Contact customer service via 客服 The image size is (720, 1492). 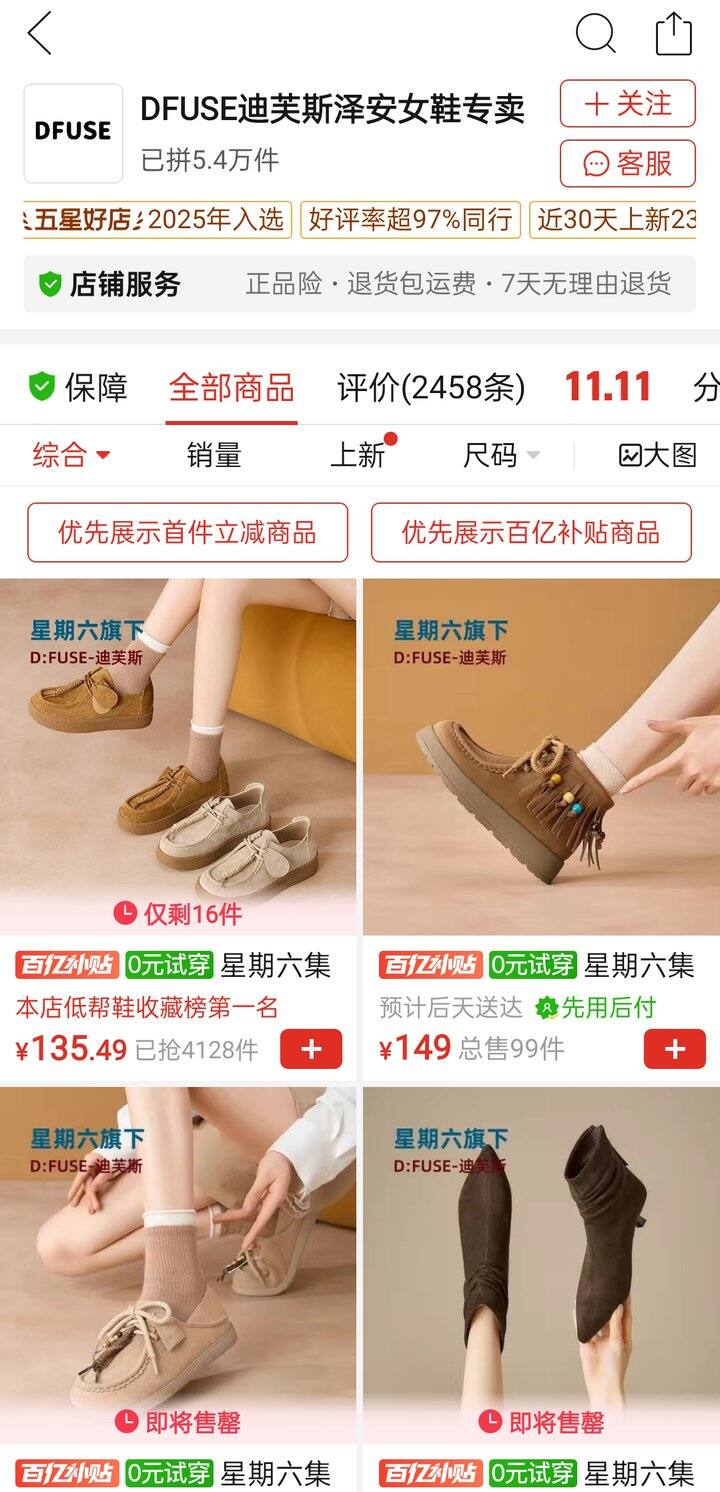627,164
